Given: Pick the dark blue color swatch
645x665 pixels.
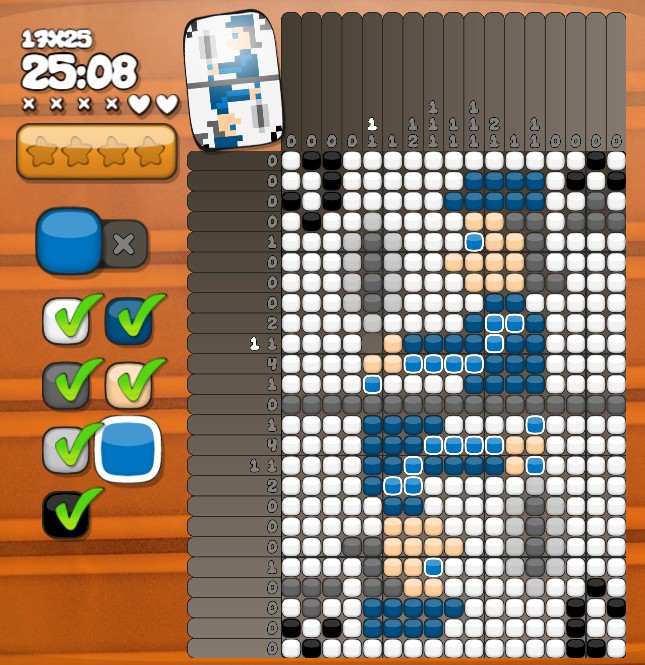Looking at the screenshot, I should [129, 319].
